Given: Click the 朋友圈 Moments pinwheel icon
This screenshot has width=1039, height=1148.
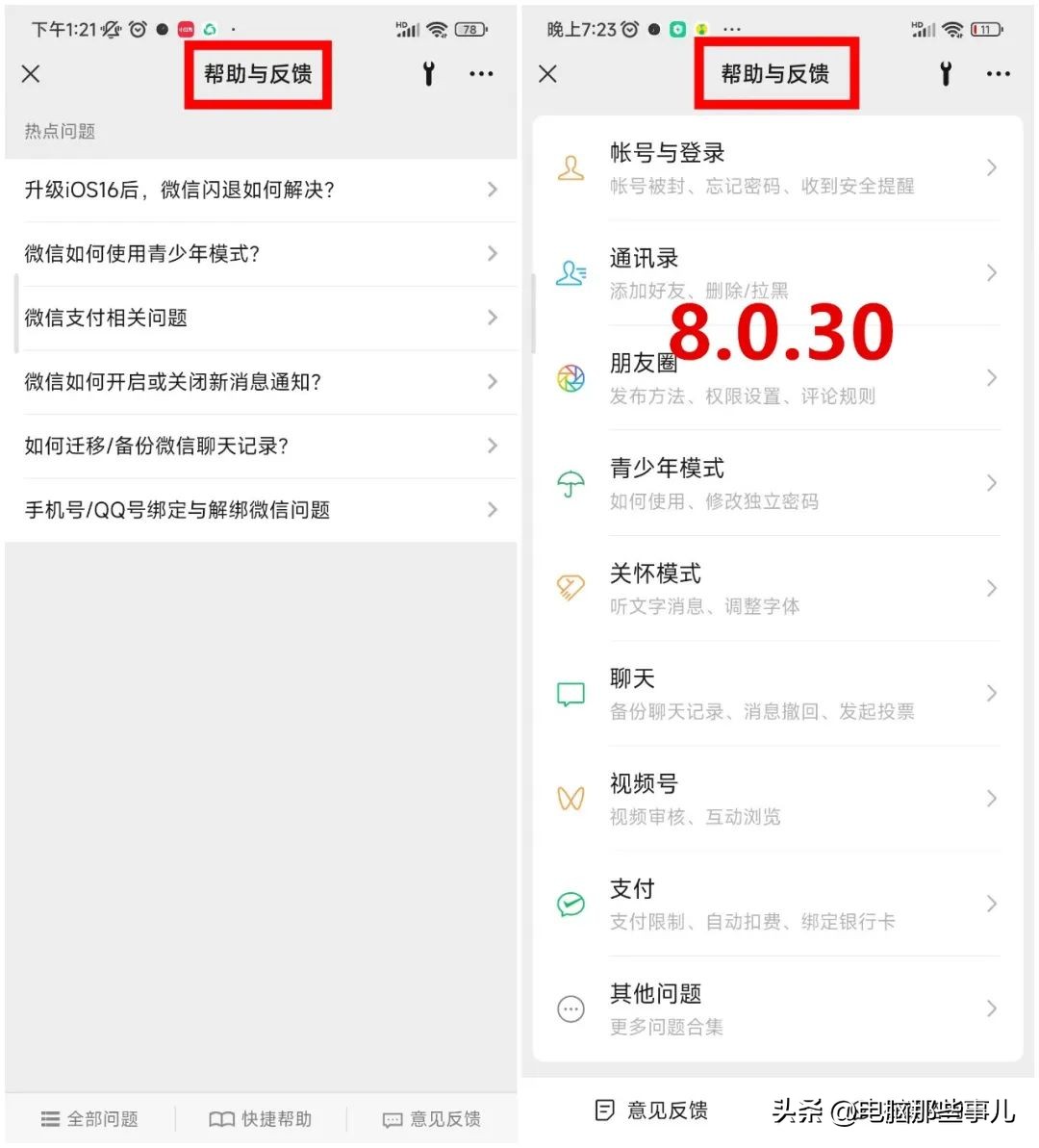Looking at the screenshot, I should [570, 378].
